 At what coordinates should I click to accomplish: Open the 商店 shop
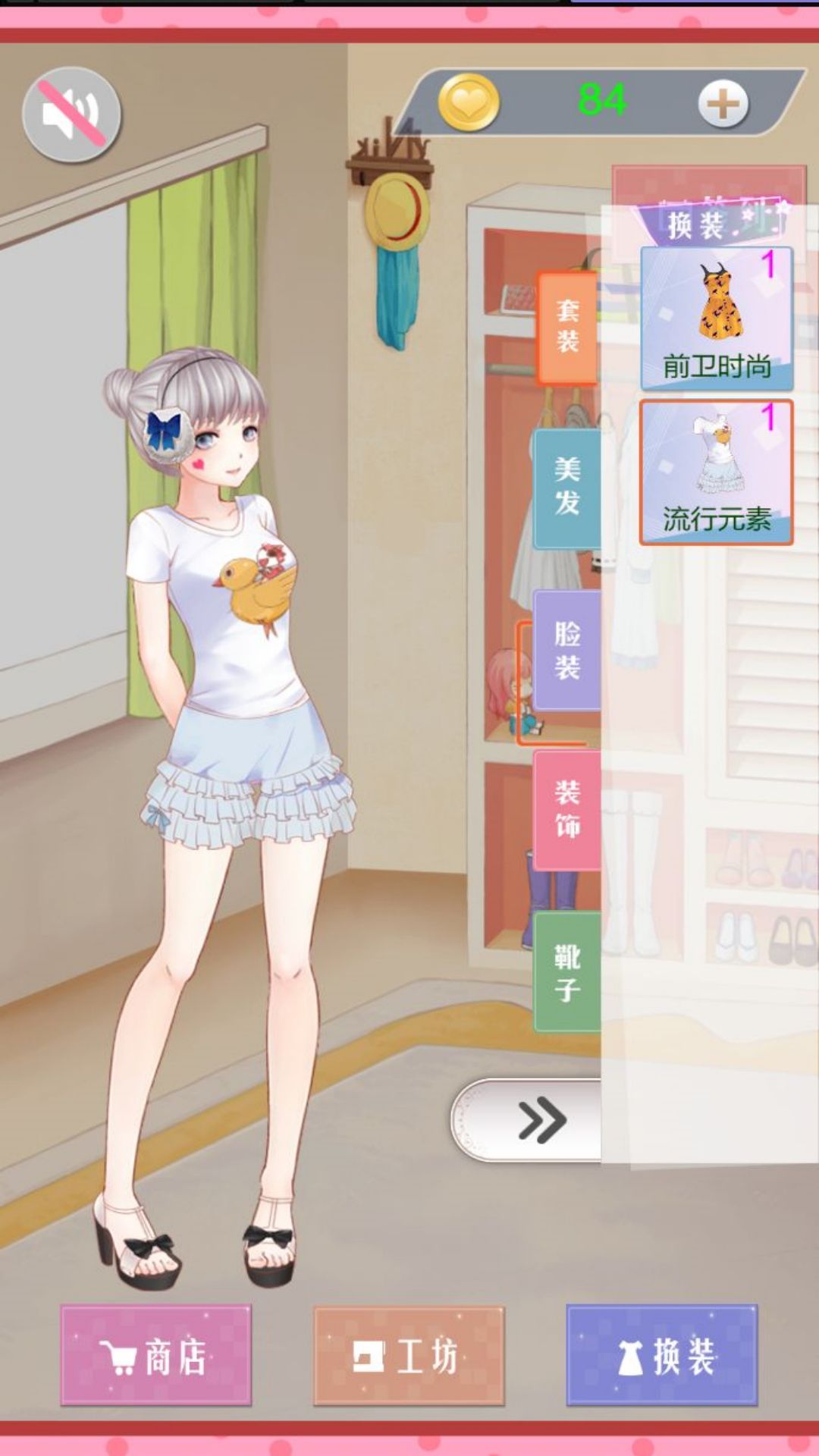156,1355
